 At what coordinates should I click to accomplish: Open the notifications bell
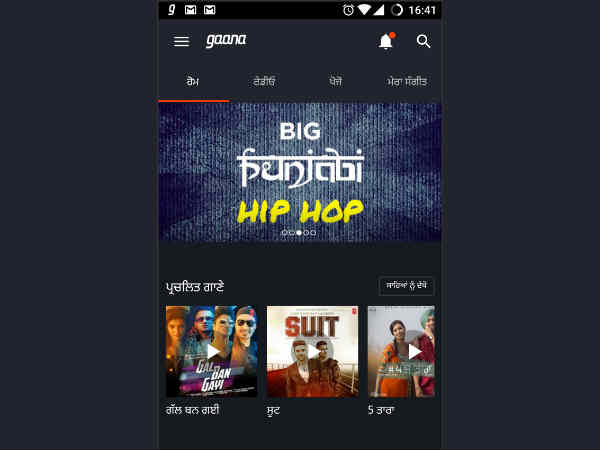[385, 42]
